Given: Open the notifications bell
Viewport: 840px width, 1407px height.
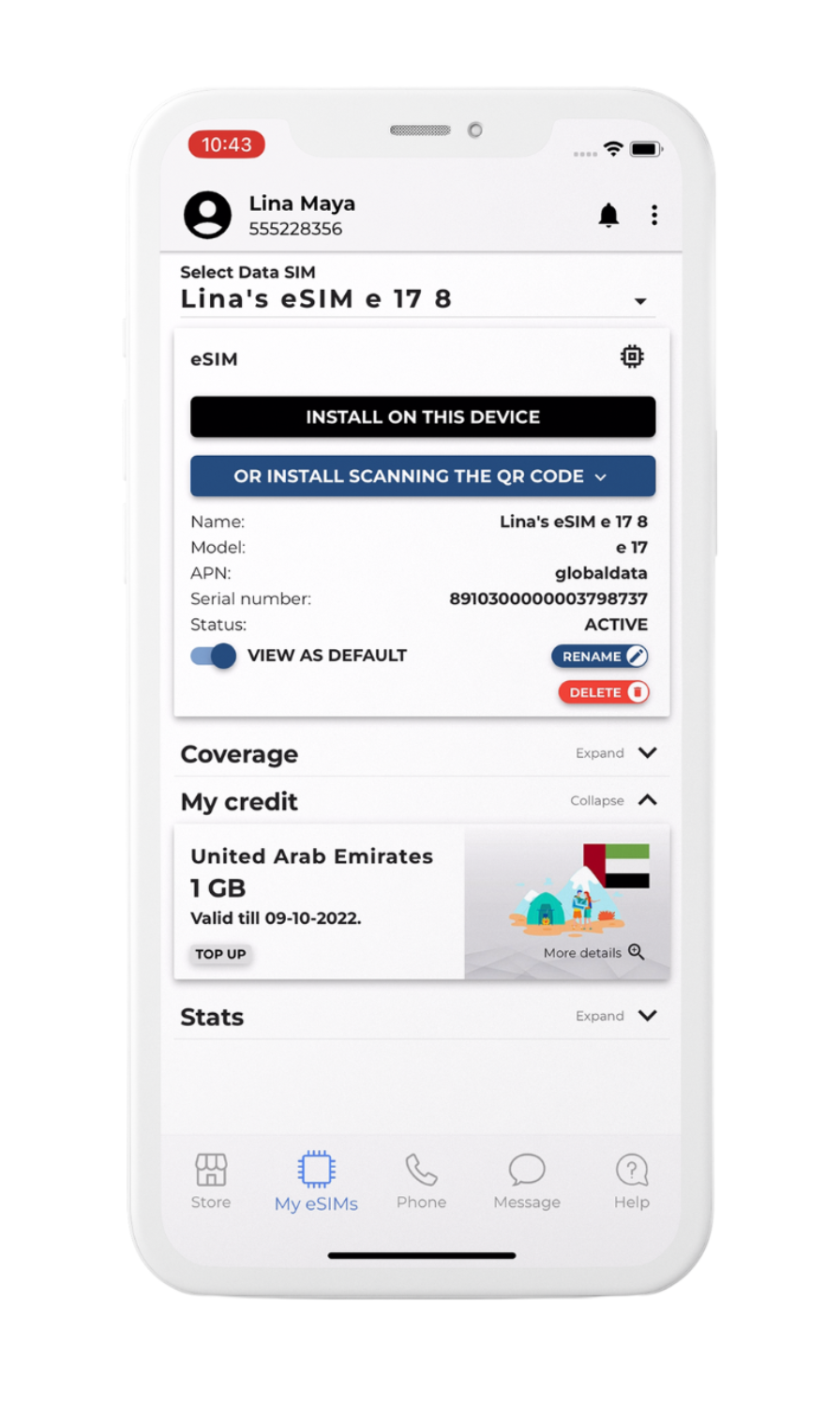Looking at the screenshot, I should (x=608, y=216).
